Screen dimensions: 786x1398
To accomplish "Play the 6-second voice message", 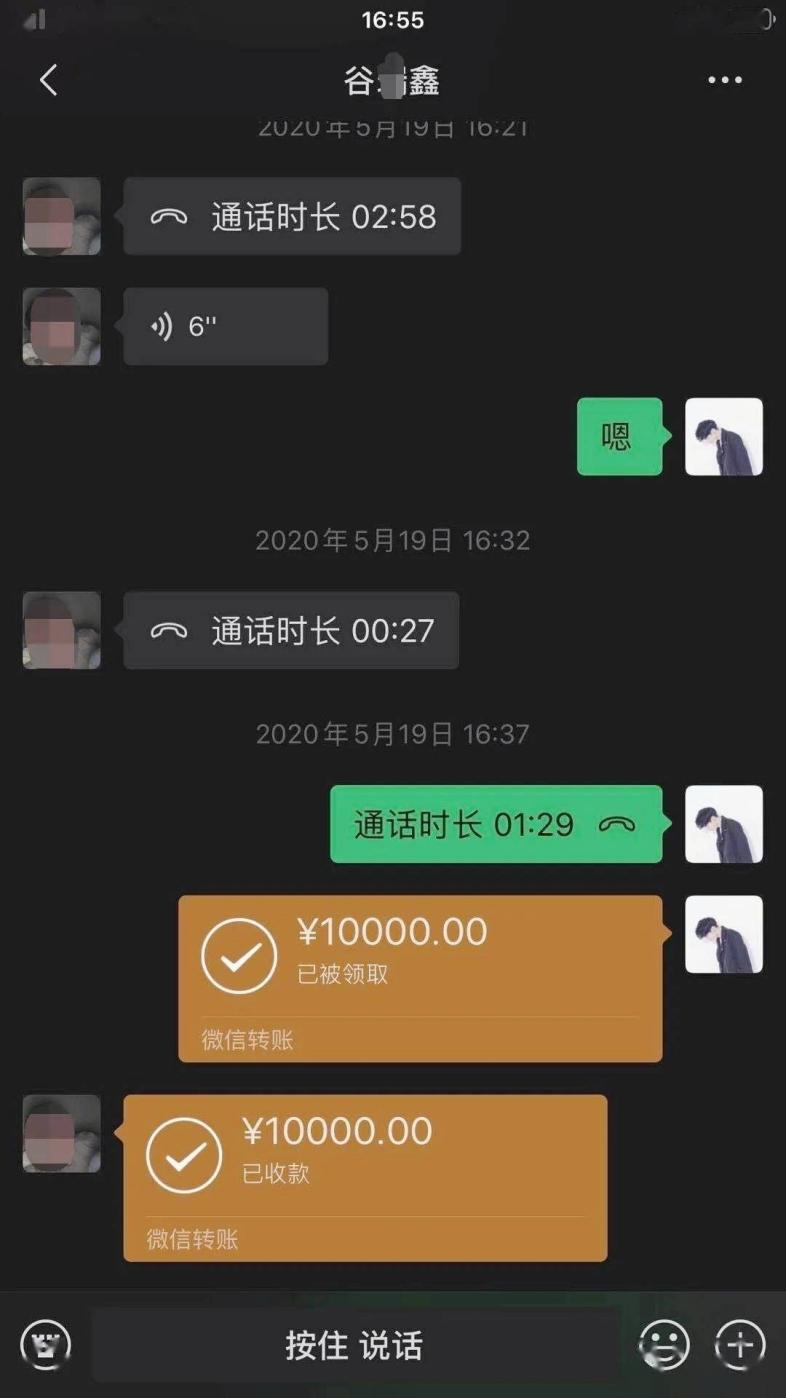I will [225, 326].
